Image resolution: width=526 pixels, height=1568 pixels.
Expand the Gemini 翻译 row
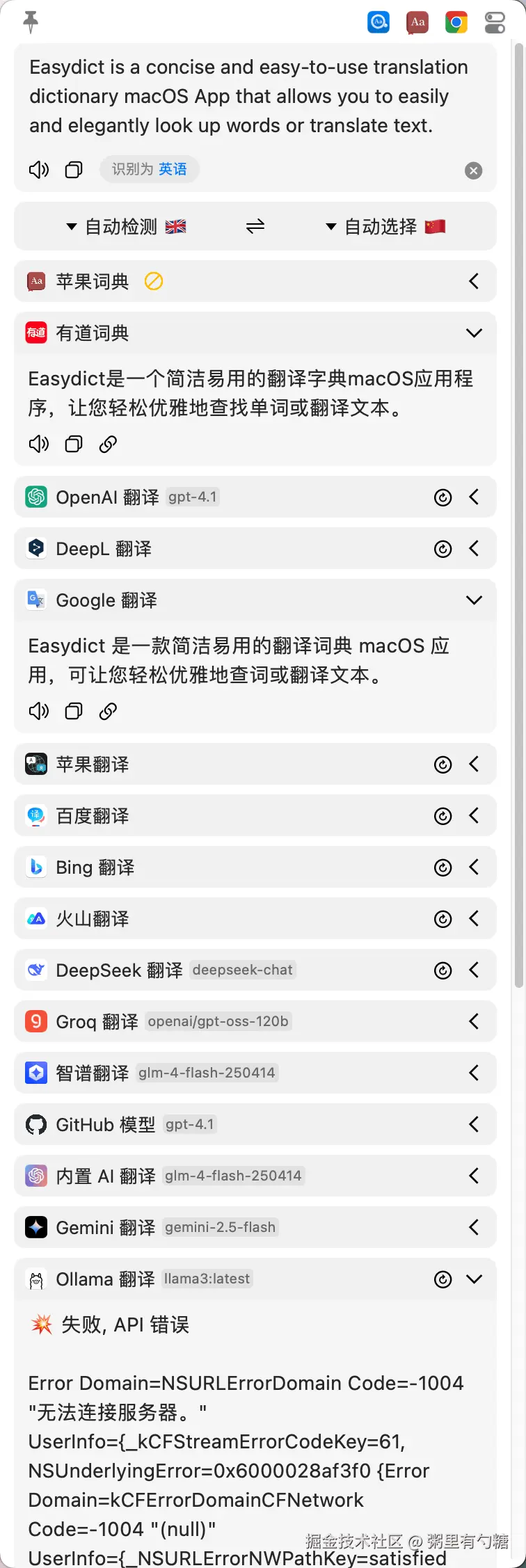474,1227
